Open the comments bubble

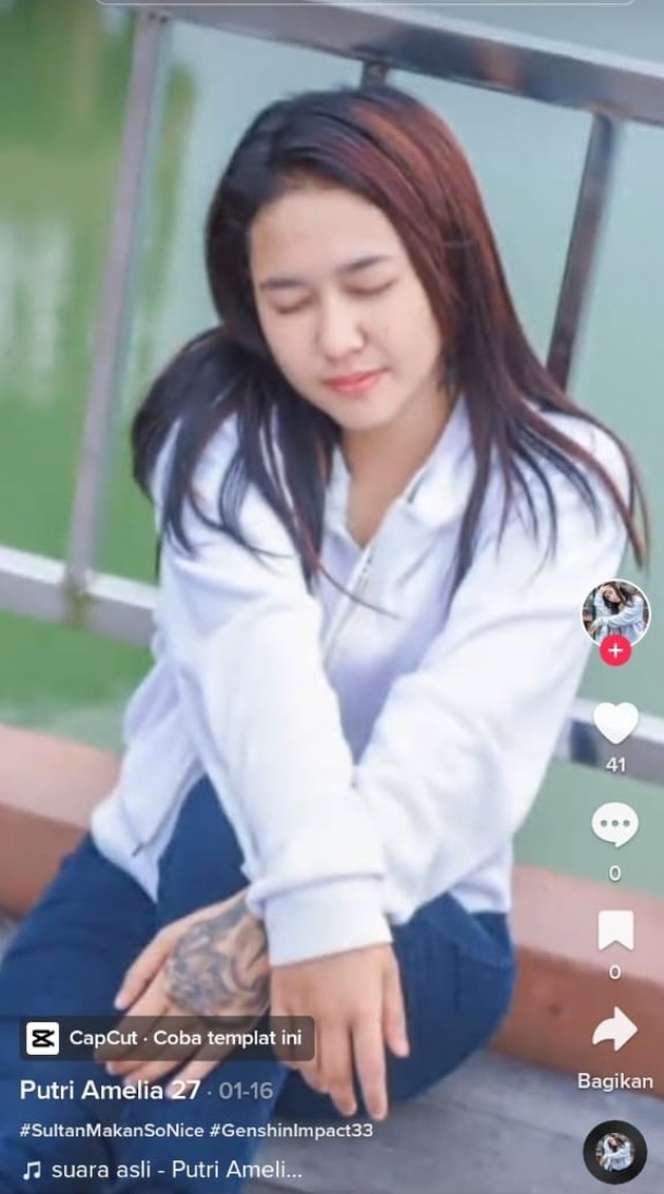coord(615,825)
